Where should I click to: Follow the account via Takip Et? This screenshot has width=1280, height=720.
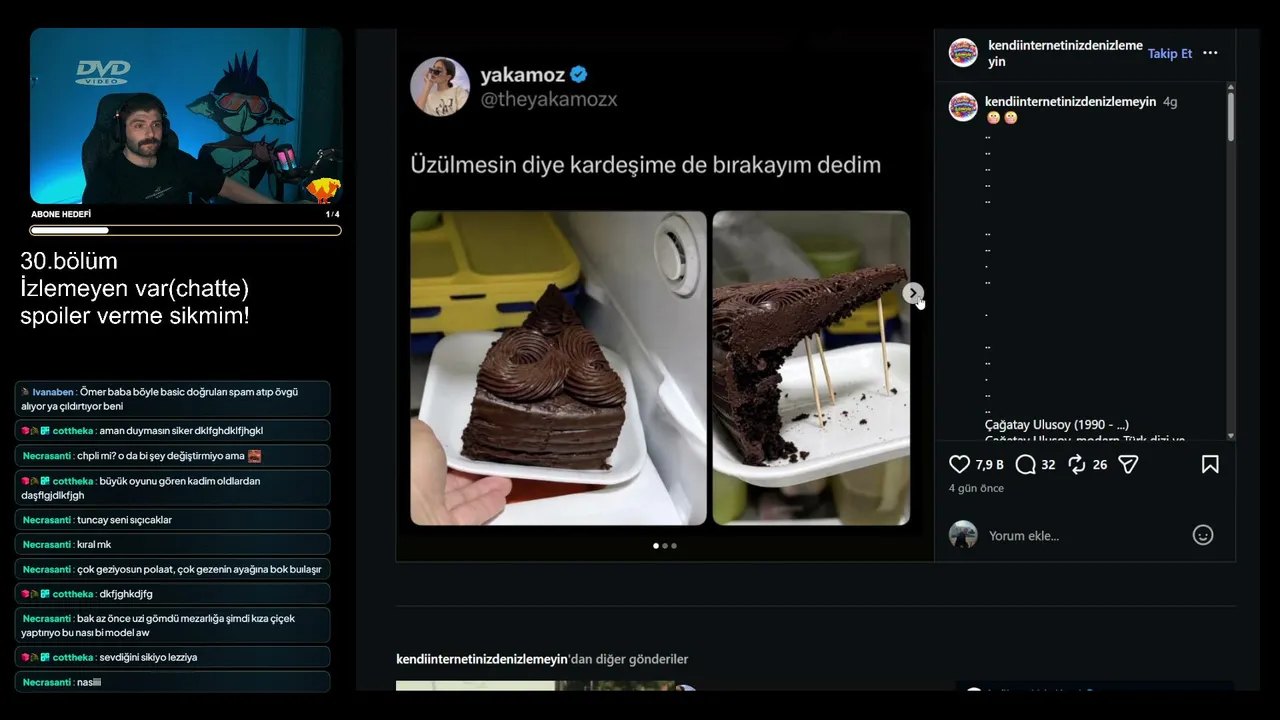(1170, 54)
